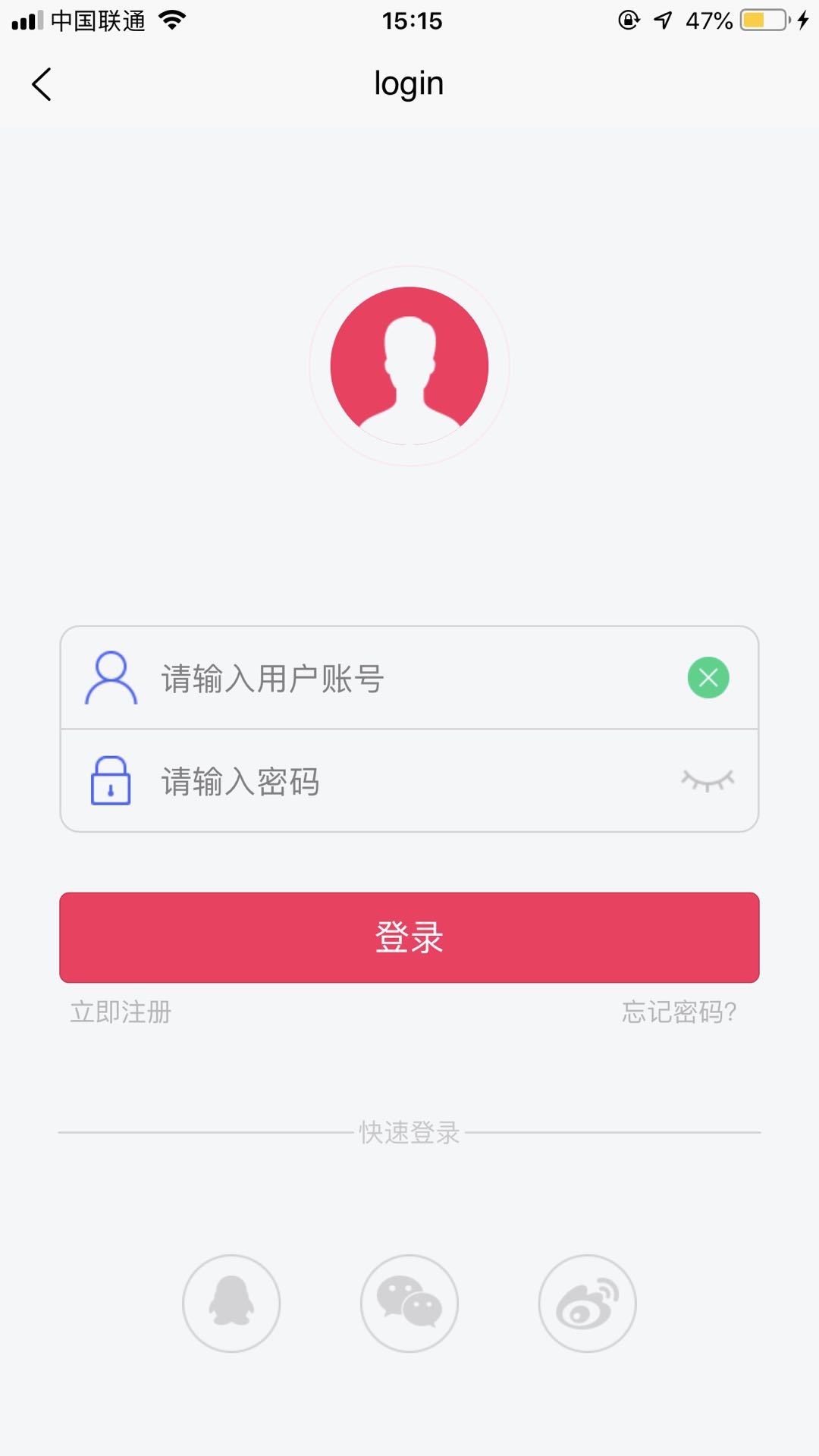Sign in with the Weibo icon
The width and height of the screenshot is (819, 1456).
pos(587,1303)
